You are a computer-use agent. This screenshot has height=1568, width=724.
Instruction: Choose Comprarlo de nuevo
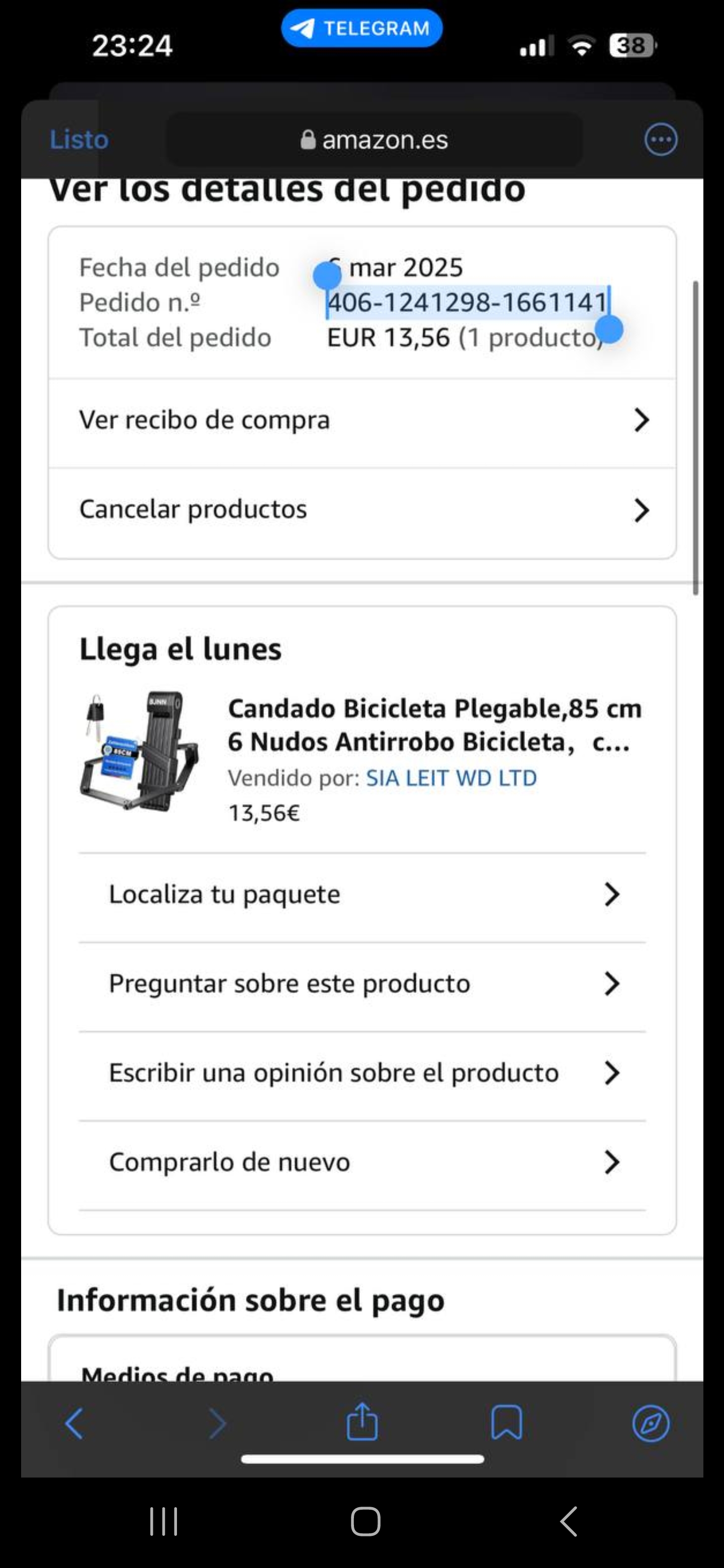[x=361, y=1162]
